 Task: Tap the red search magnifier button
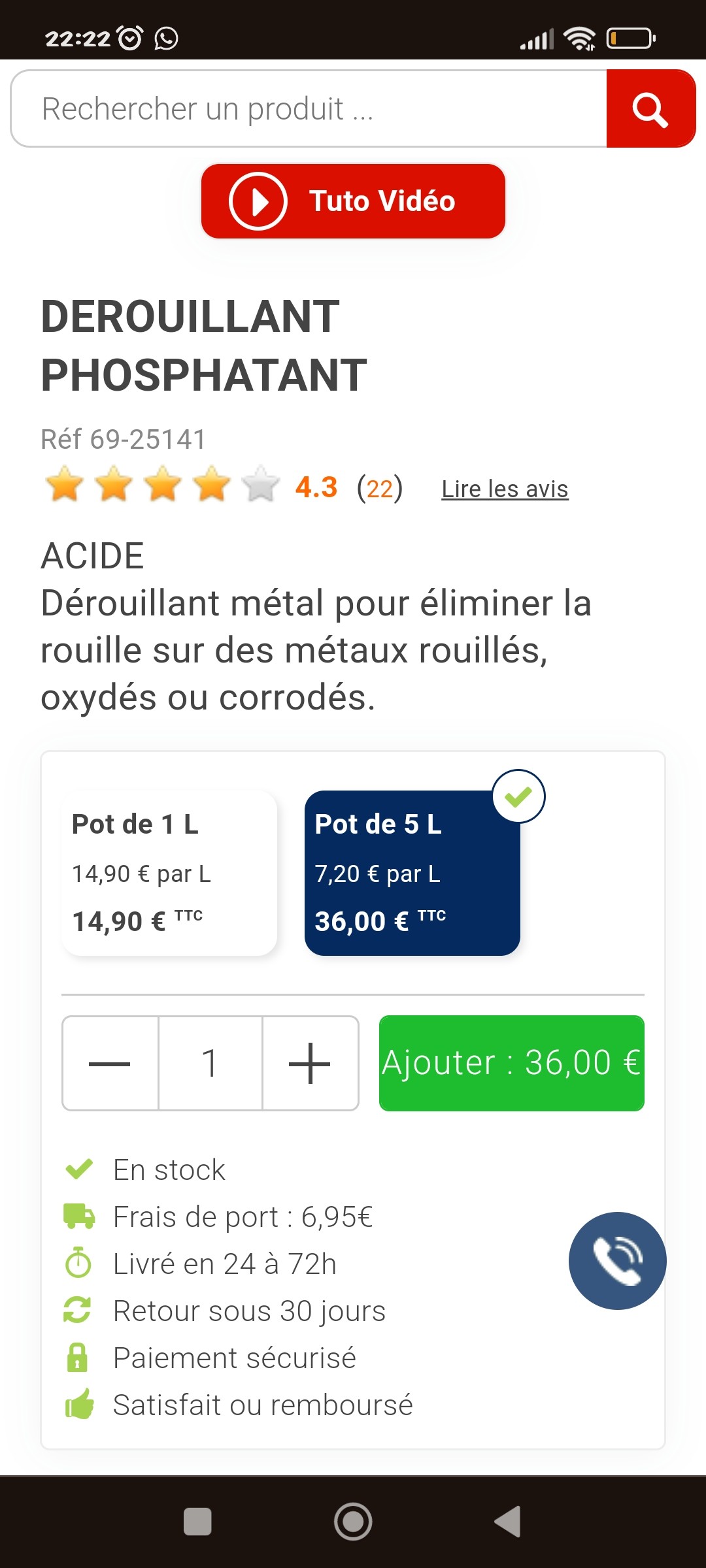(650, 108)
